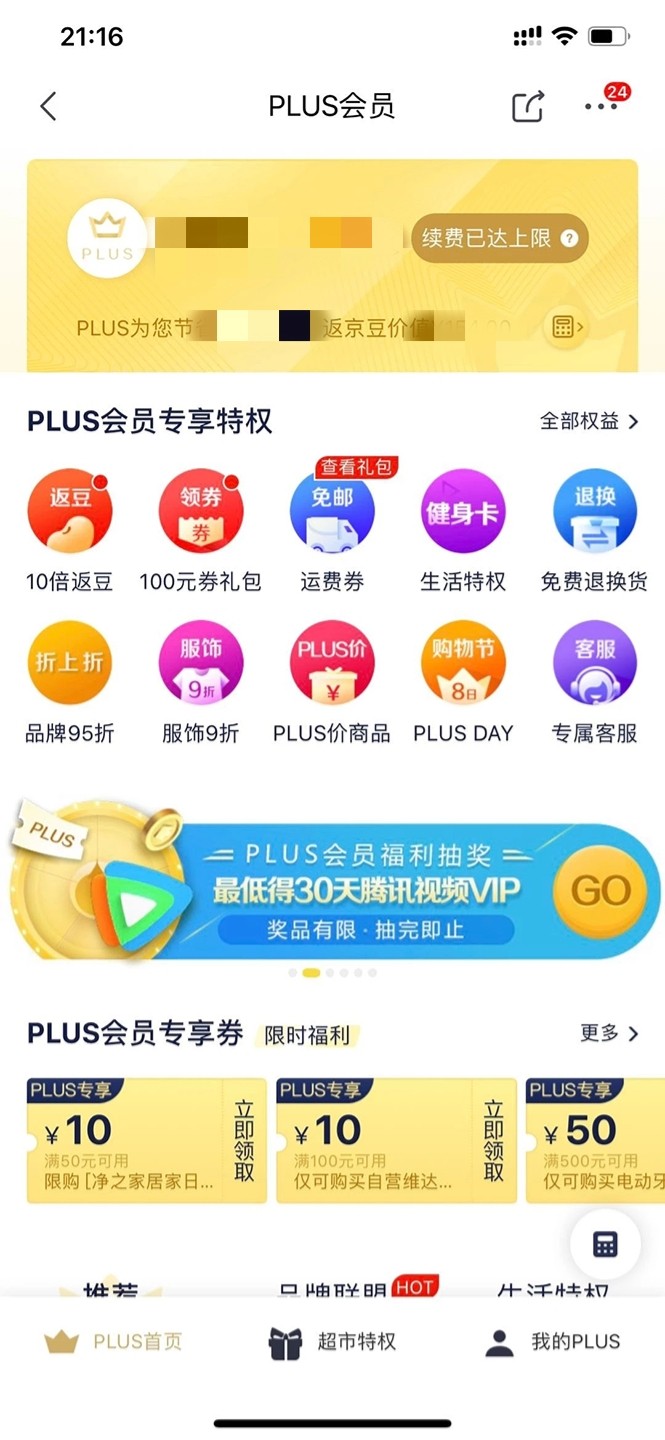The image size is (665, 1440).
Task: Open the 运费券 free shipping privilege
Action: point(332,514)
